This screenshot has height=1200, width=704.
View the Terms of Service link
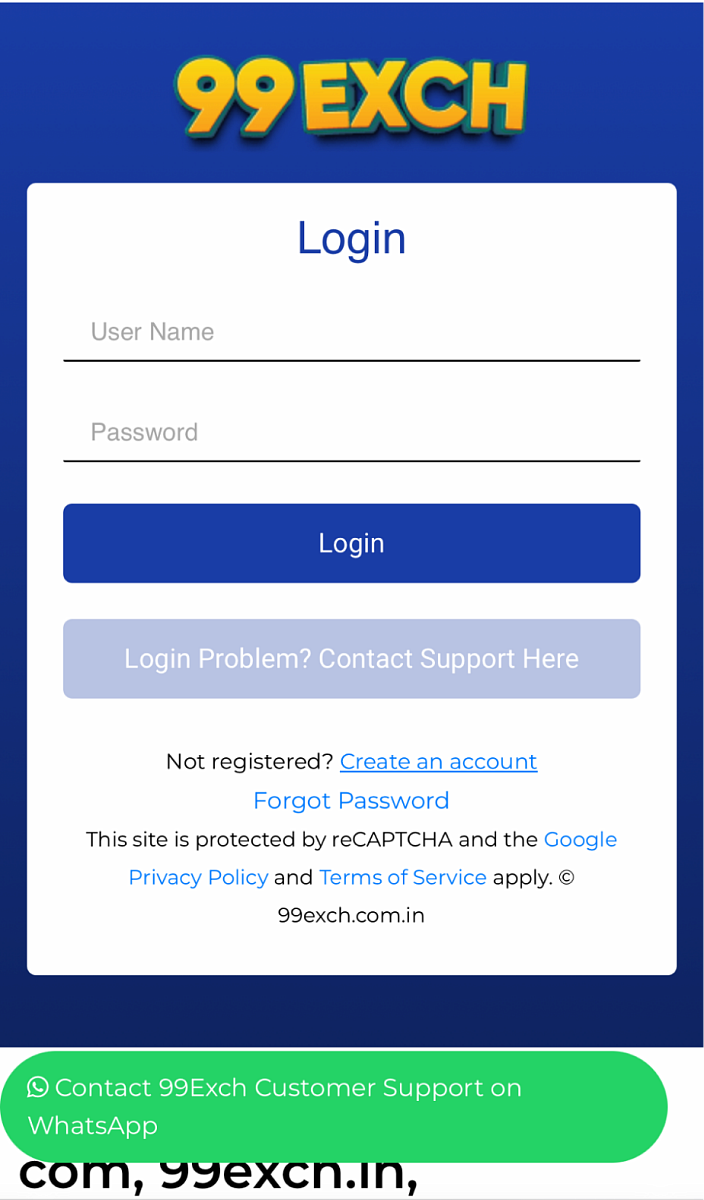[x=402, y=878]
